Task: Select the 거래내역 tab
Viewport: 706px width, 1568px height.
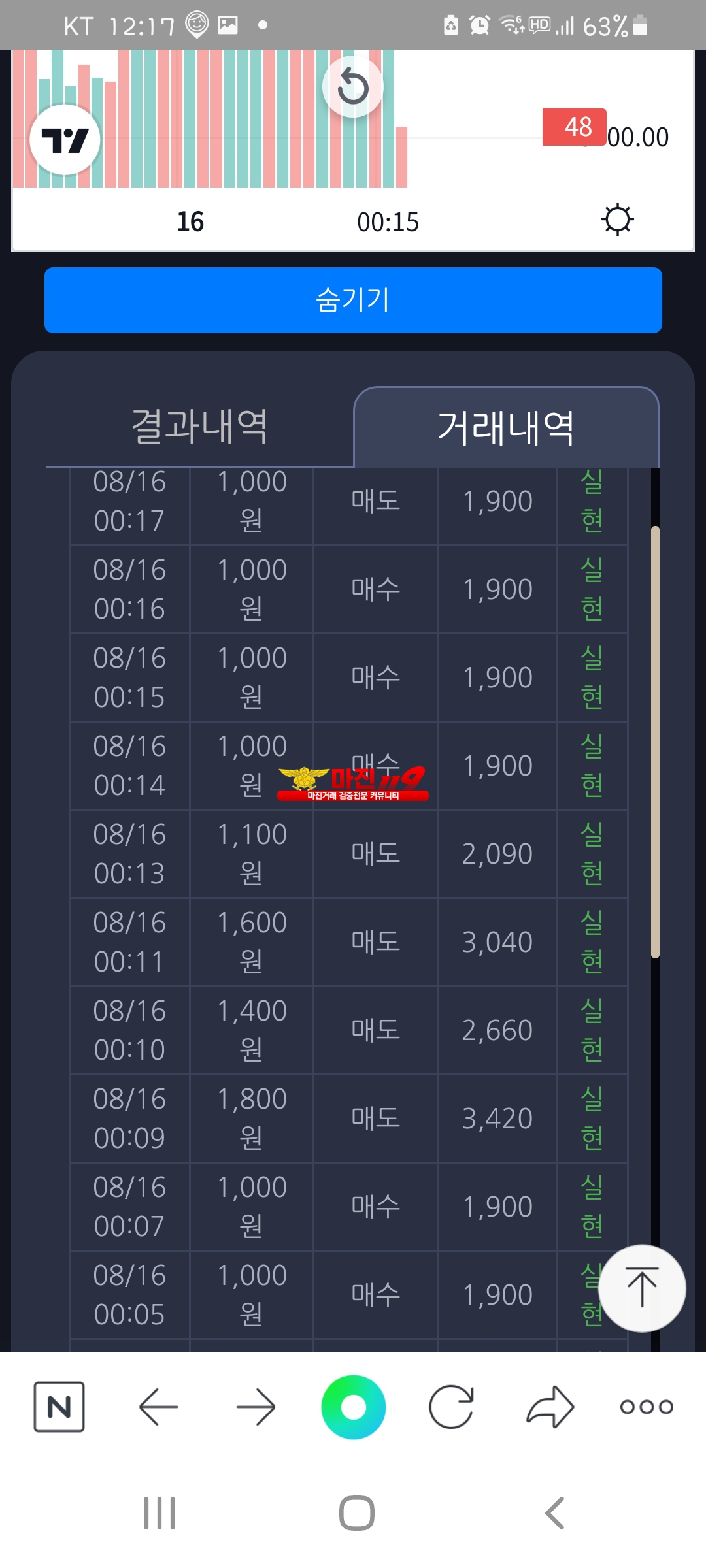Action: 505,428
